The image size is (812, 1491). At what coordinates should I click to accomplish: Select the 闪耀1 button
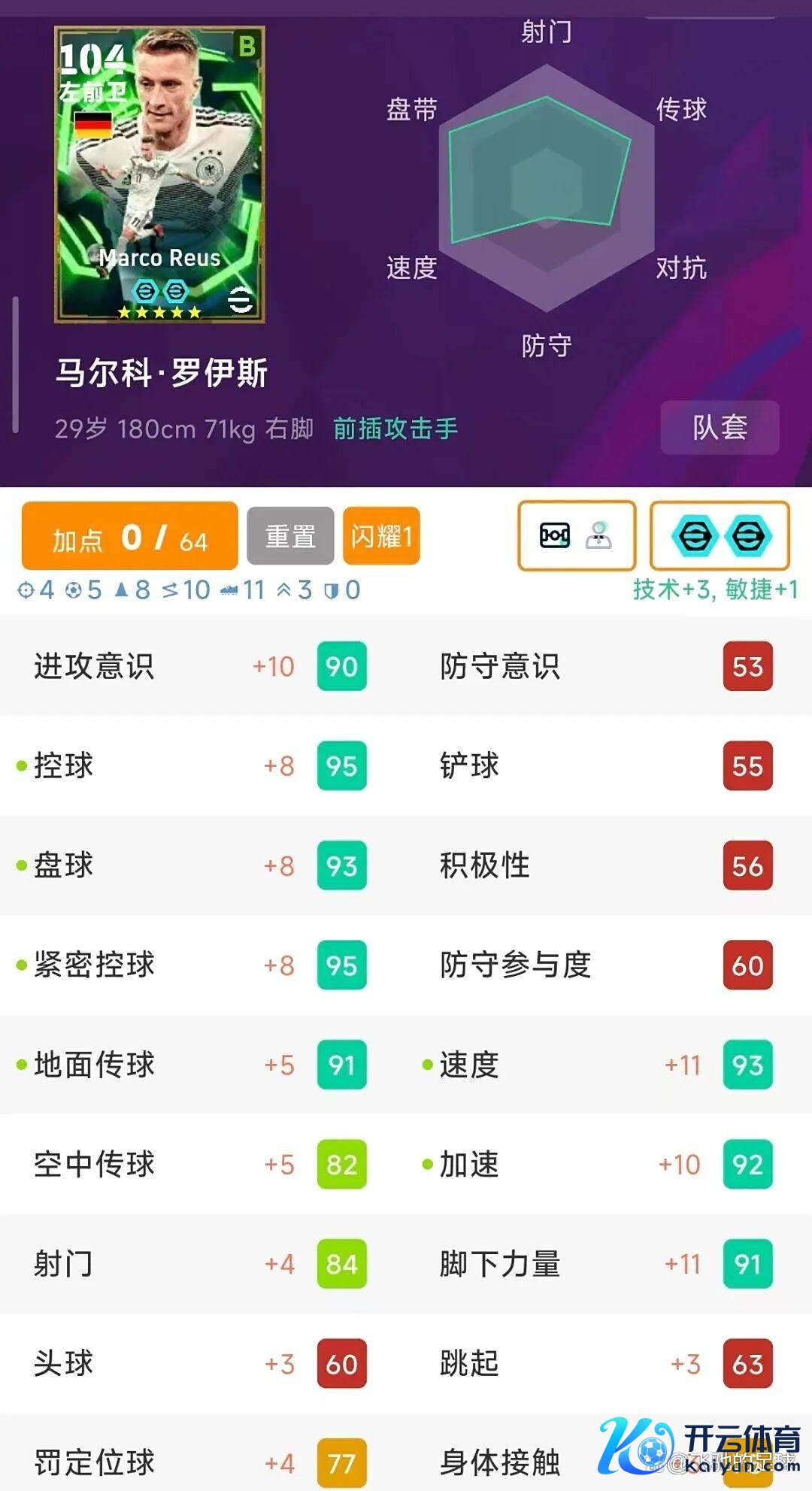[381, 537]
